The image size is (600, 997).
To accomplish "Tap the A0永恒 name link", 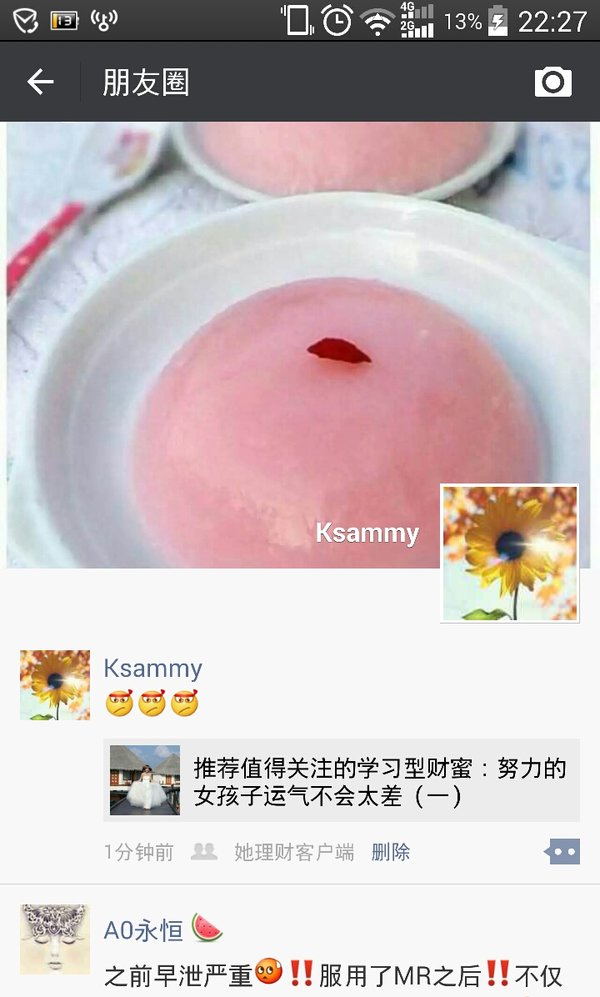I will pos(143,931).
